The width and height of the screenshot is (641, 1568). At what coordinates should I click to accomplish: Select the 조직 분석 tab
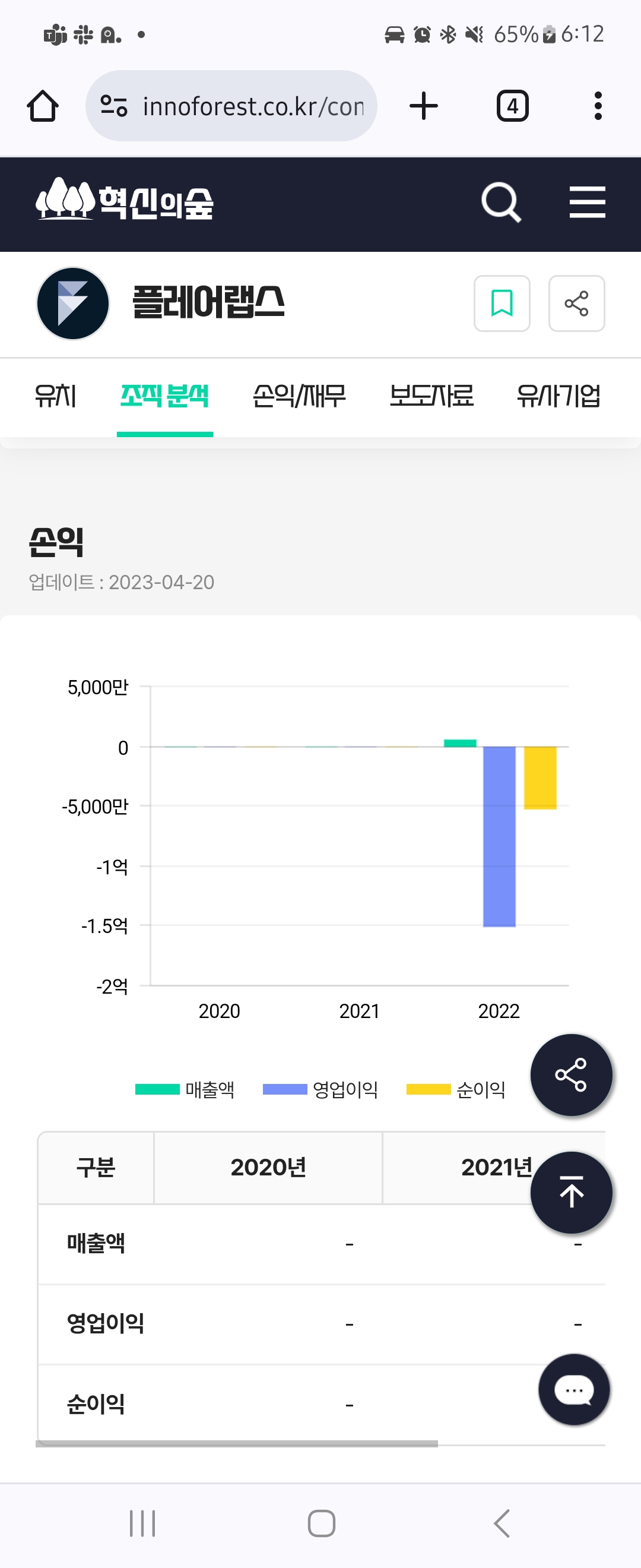[x=165, y=396]
